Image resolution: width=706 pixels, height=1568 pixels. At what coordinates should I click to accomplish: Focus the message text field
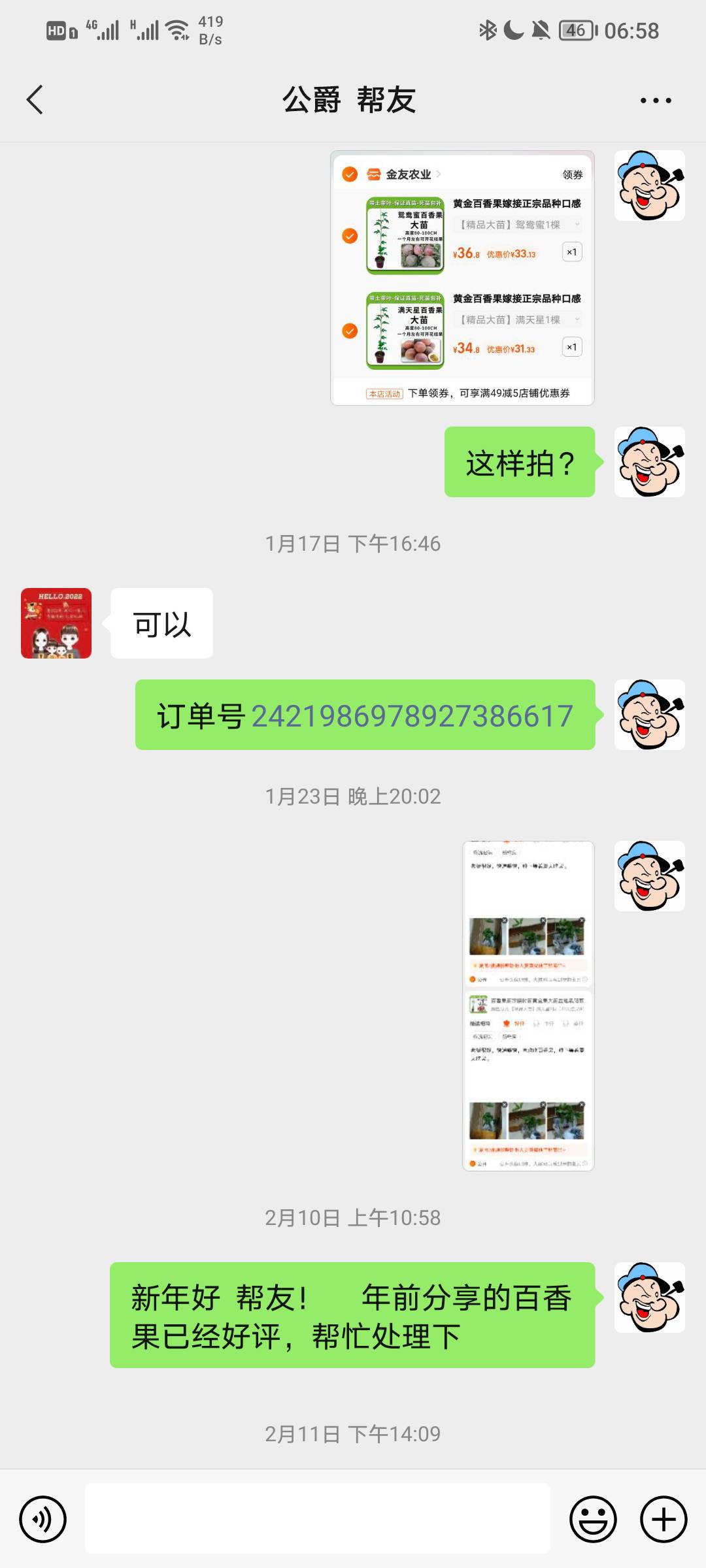click(x=317, y=1519)
